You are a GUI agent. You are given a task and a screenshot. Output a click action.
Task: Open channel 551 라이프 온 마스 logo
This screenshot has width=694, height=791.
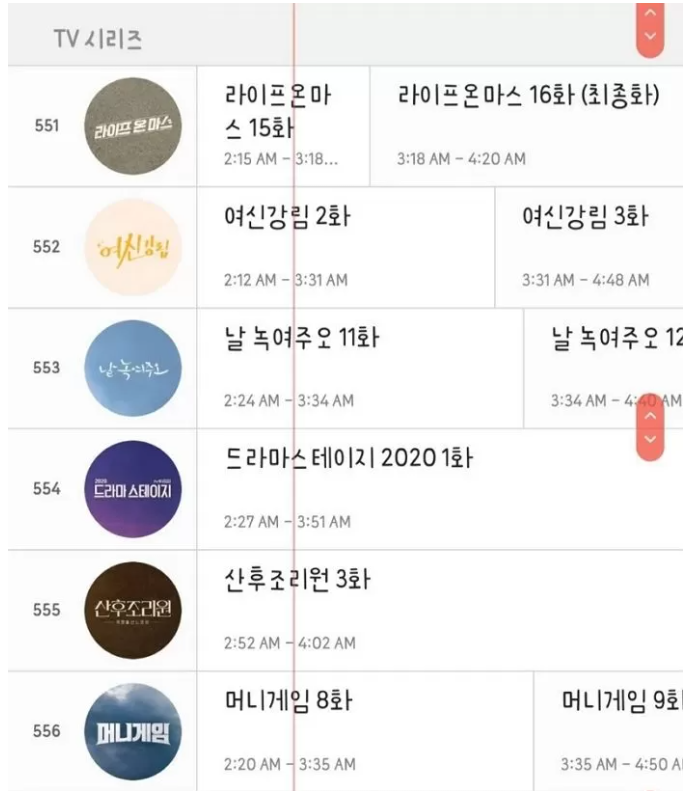pos(133,126)
